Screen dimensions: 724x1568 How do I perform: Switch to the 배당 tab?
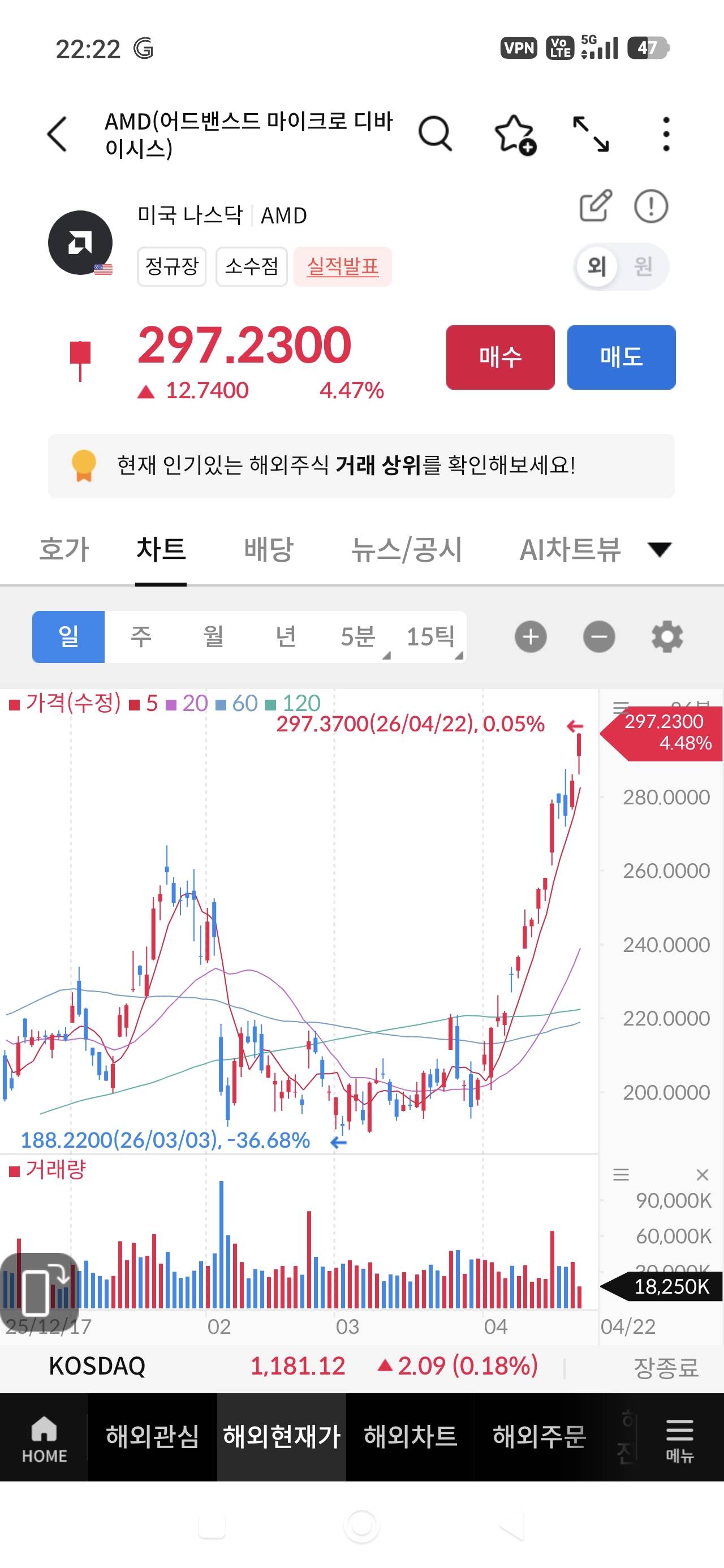[269, 550]
